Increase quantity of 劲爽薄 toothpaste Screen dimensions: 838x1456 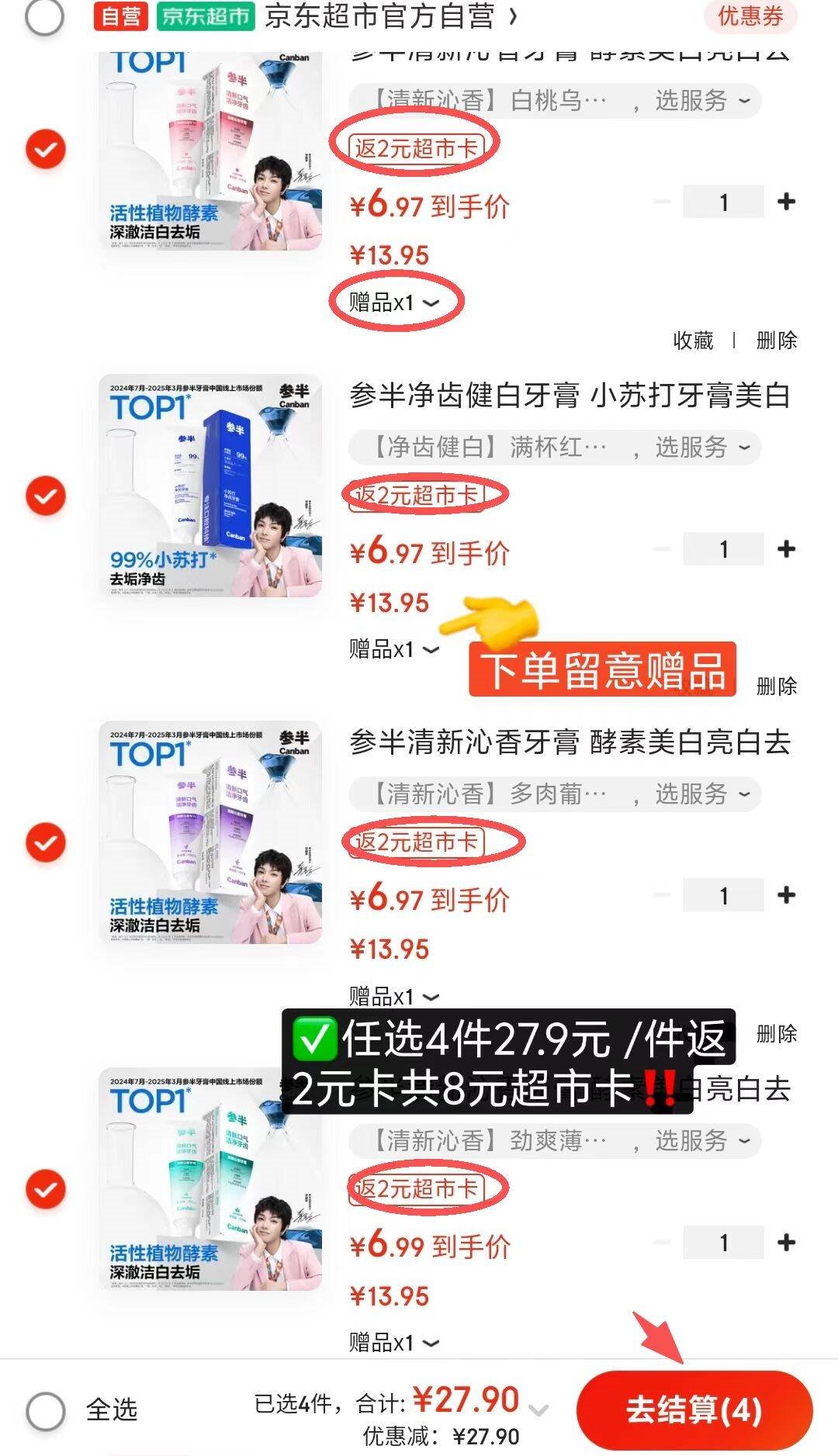click(x=786, y=1242)
